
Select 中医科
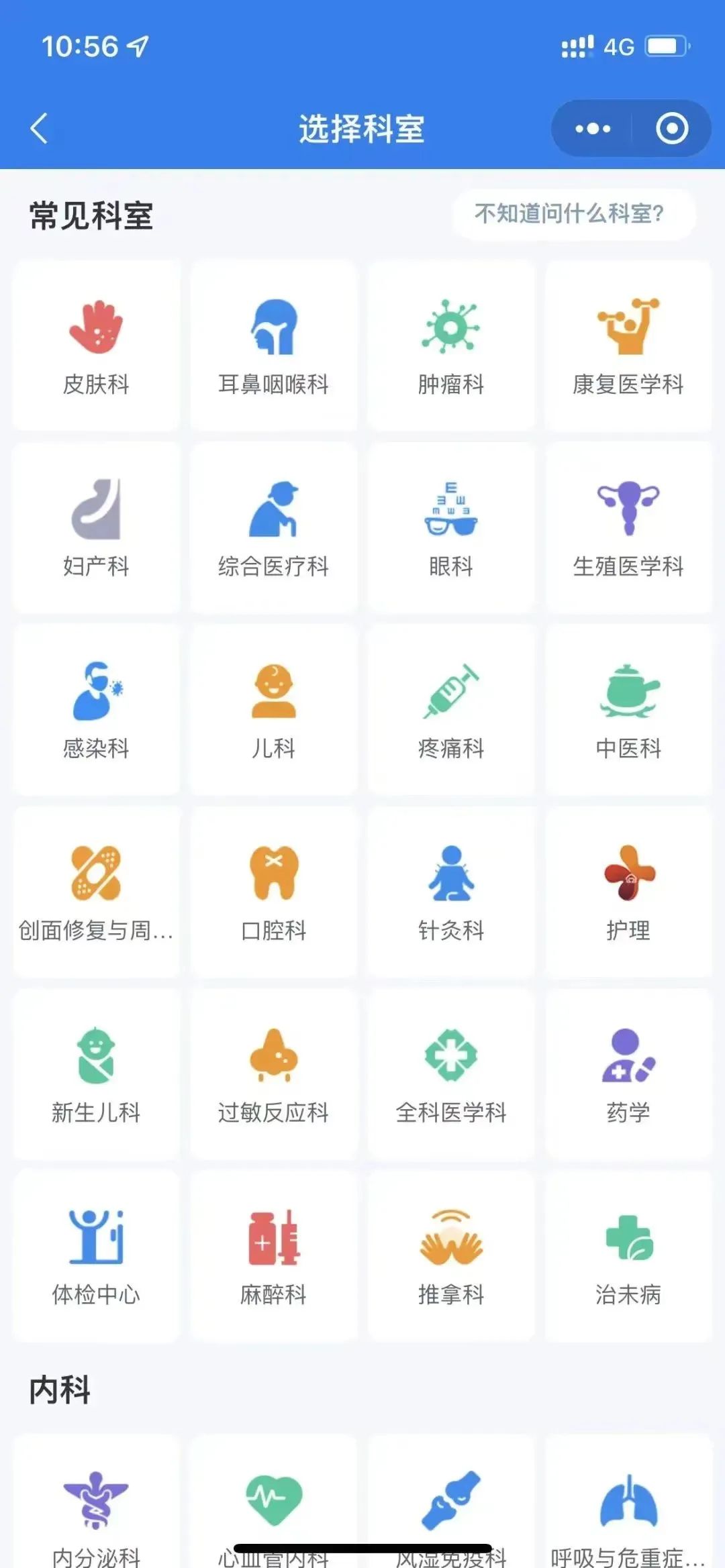tap(628, 709)
